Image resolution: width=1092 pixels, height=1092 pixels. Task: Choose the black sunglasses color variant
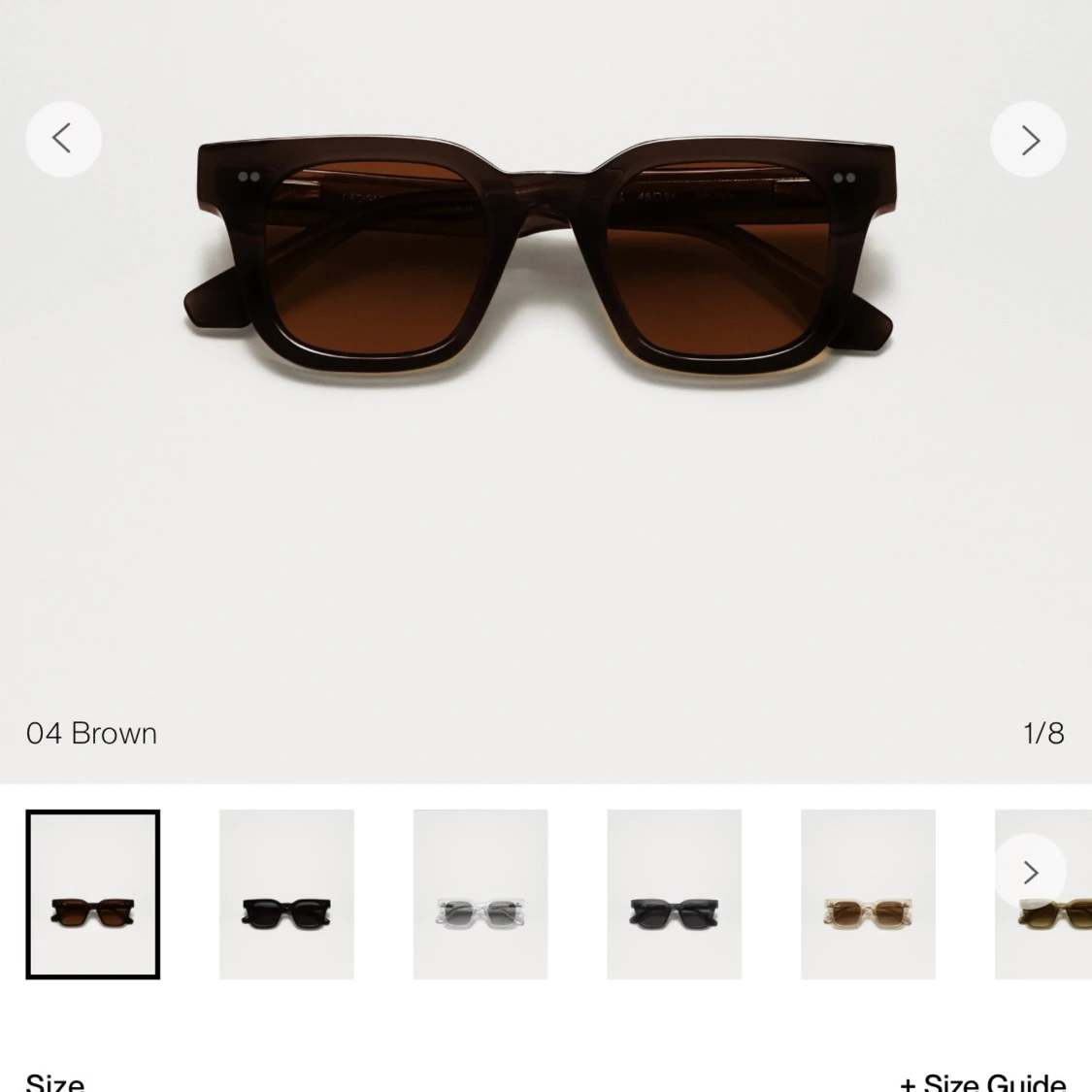click(x=286, y=894)
